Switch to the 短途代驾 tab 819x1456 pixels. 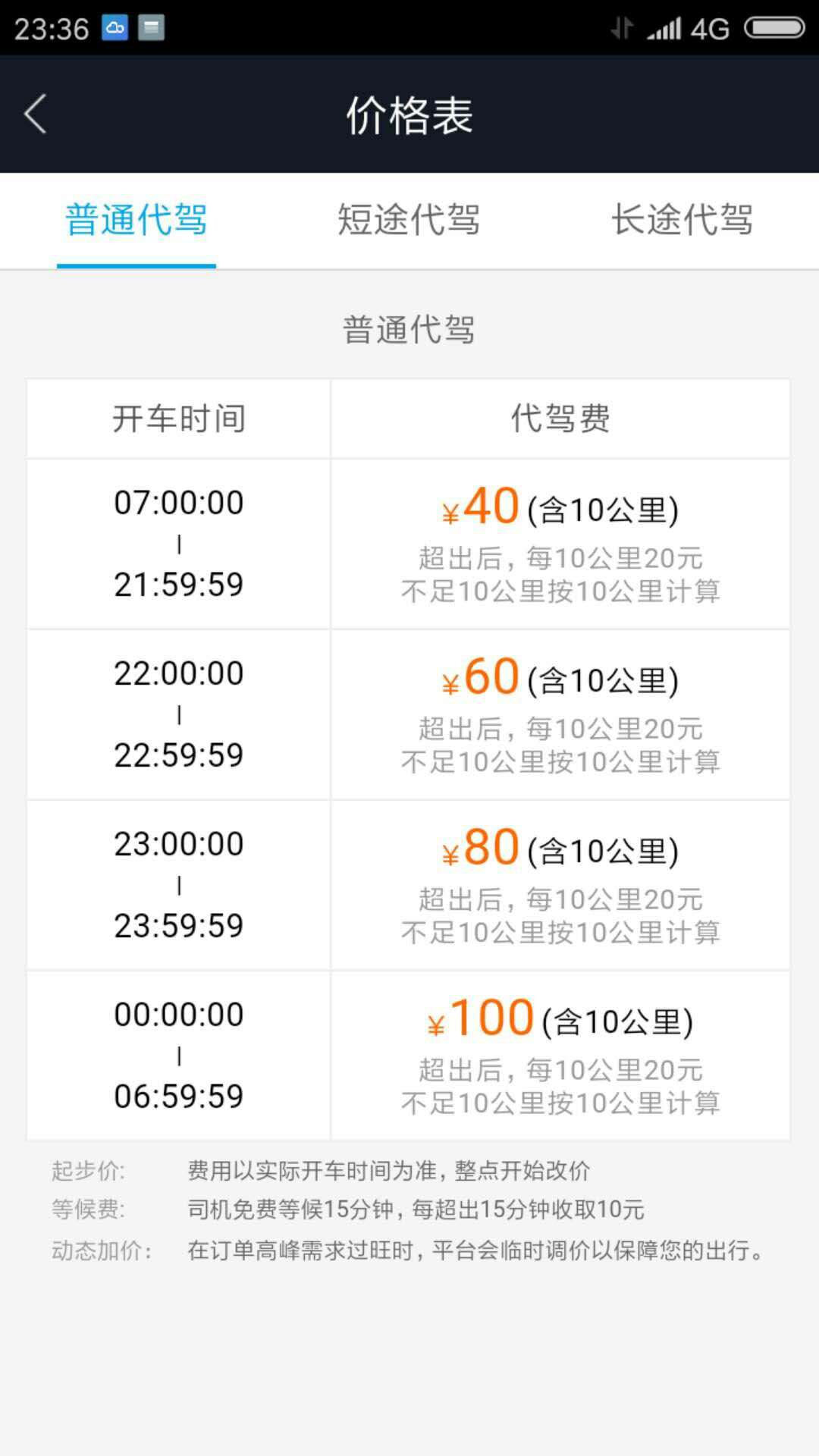point(409,221)
